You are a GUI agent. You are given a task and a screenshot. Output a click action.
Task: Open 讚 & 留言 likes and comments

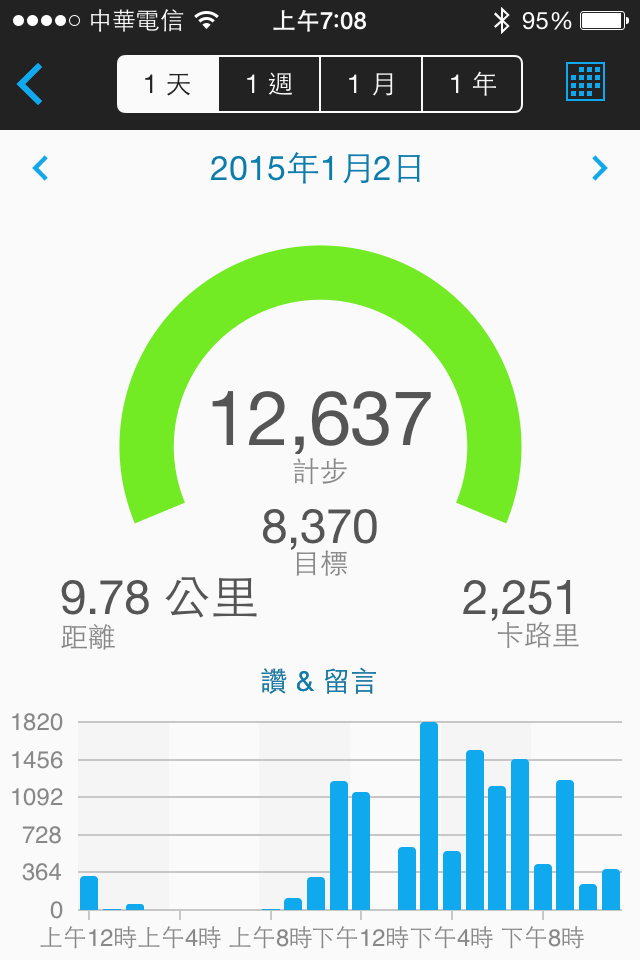[319, 682]
